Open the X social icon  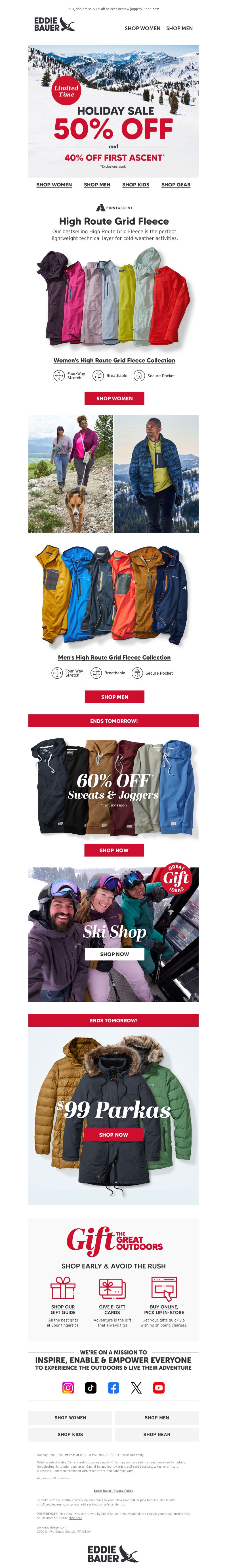[x=136, y=1387]
